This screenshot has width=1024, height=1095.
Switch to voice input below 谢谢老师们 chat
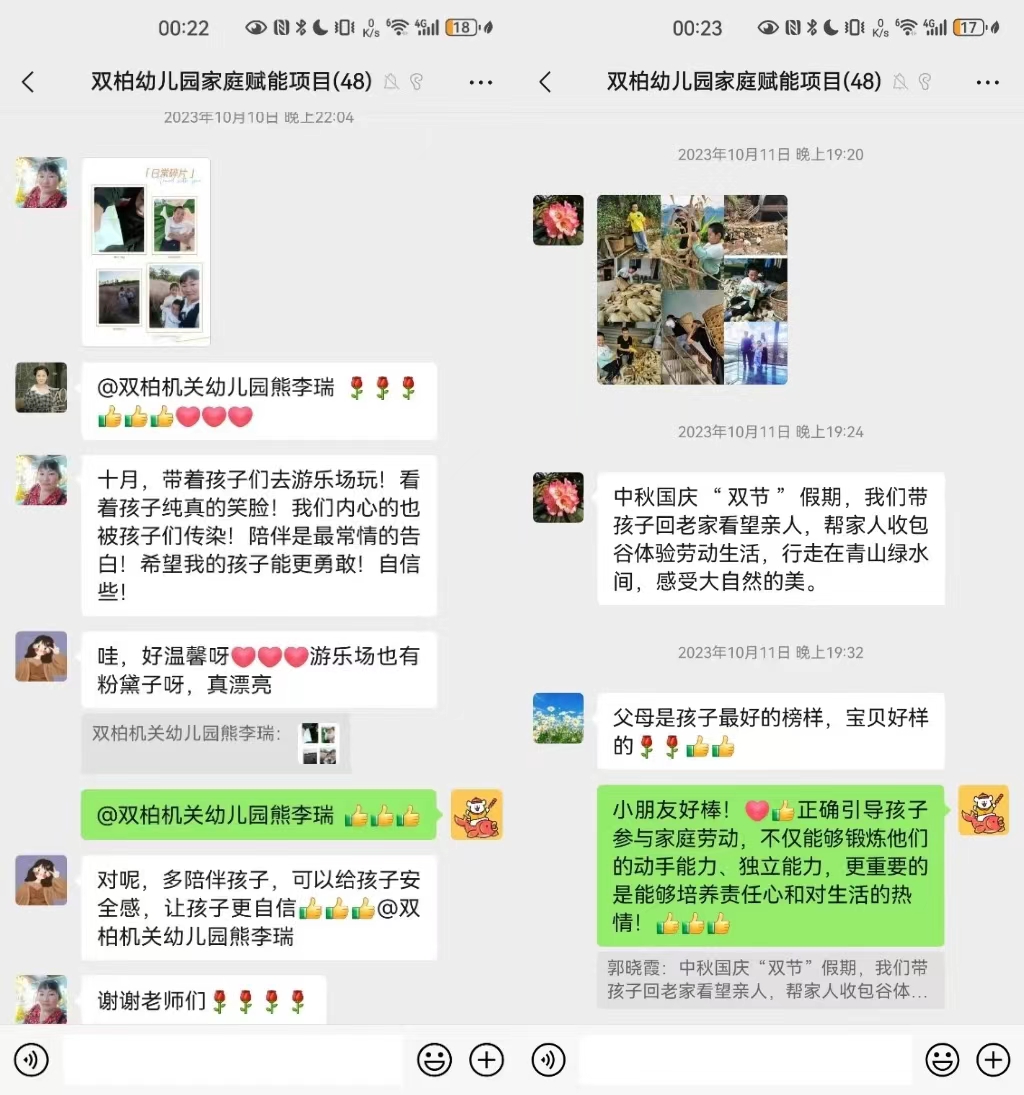[31, 1060]
